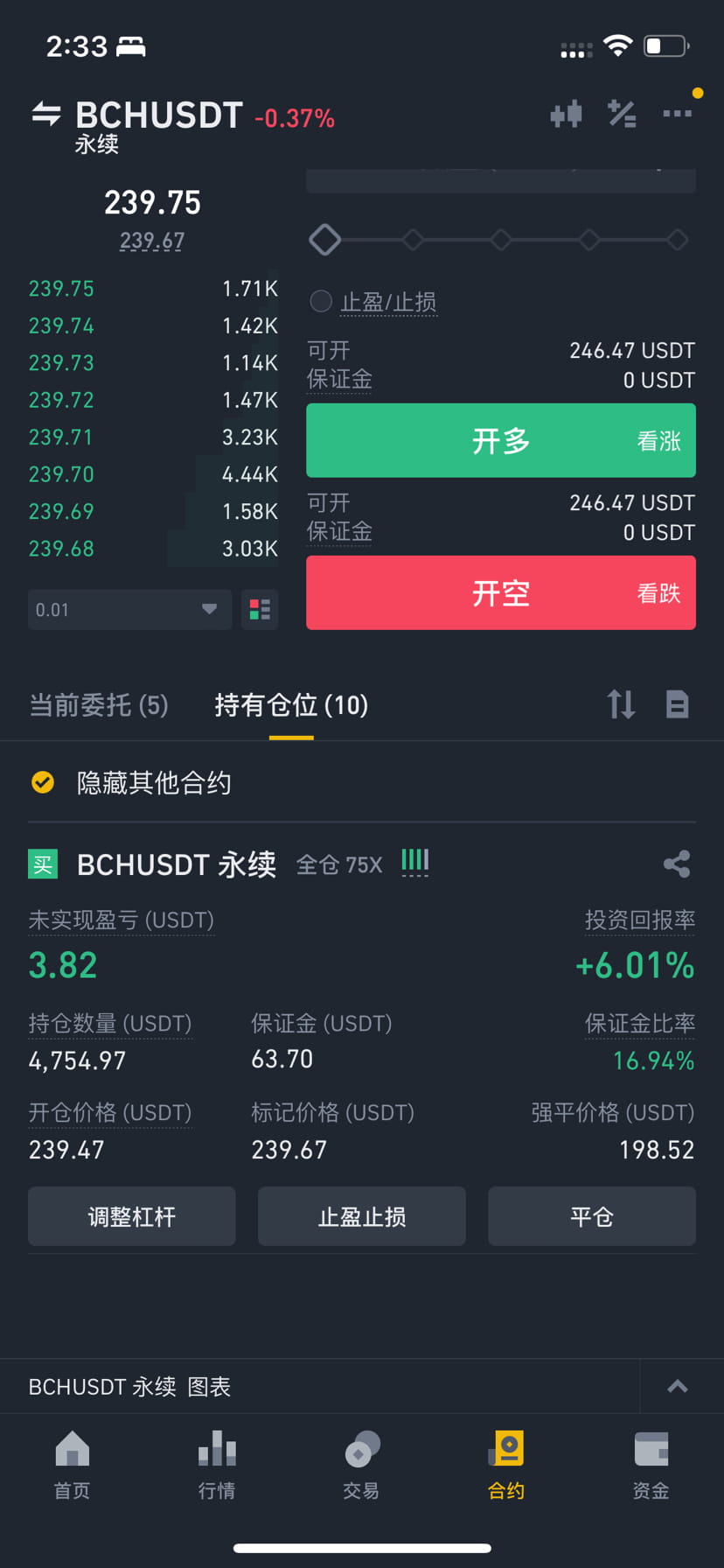Uncheck the 隐藏其他合约 checkbox
The height and width of the screenshot is (1568, 724).
coord(42,782)
